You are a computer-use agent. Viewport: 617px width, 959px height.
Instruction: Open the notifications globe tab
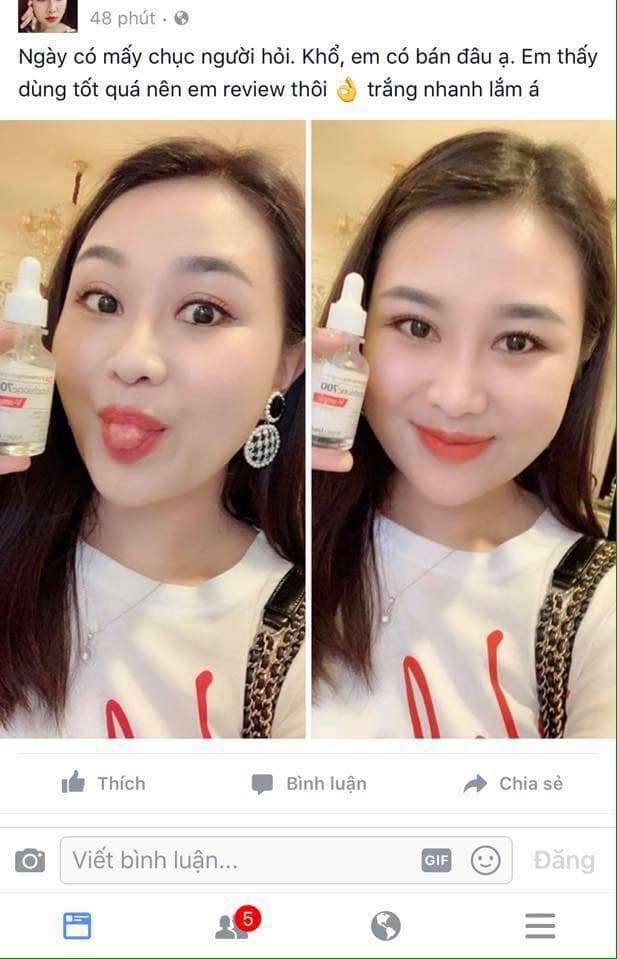point(386,926)
